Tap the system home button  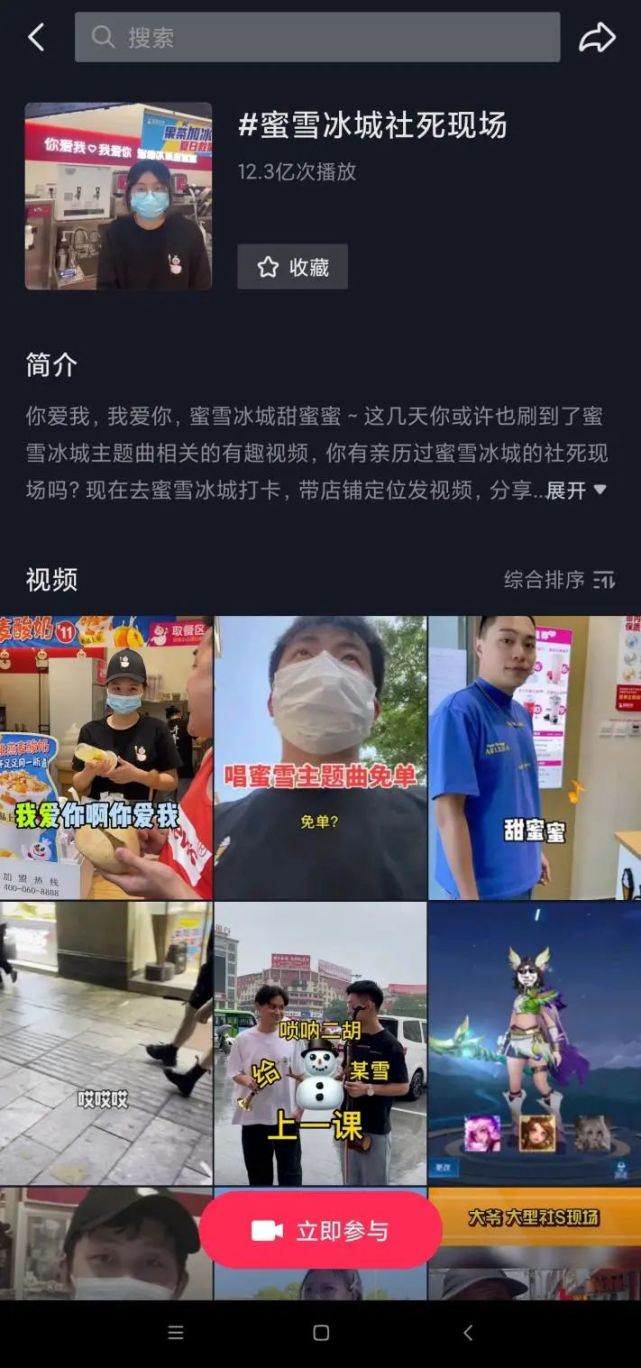[x=321, y=1333]
